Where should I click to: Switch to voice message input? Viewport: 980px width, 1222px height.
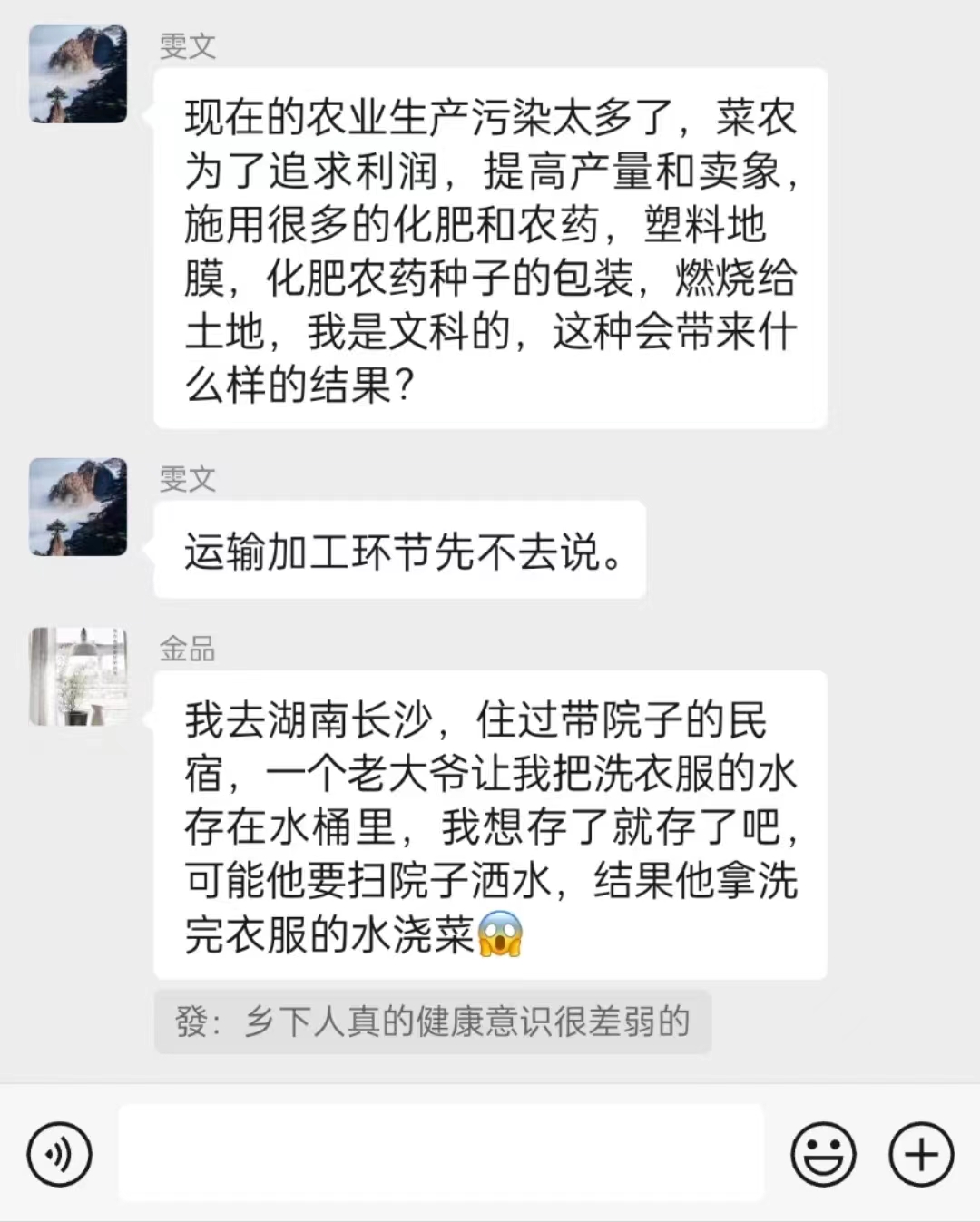[x=60, y=1154]
